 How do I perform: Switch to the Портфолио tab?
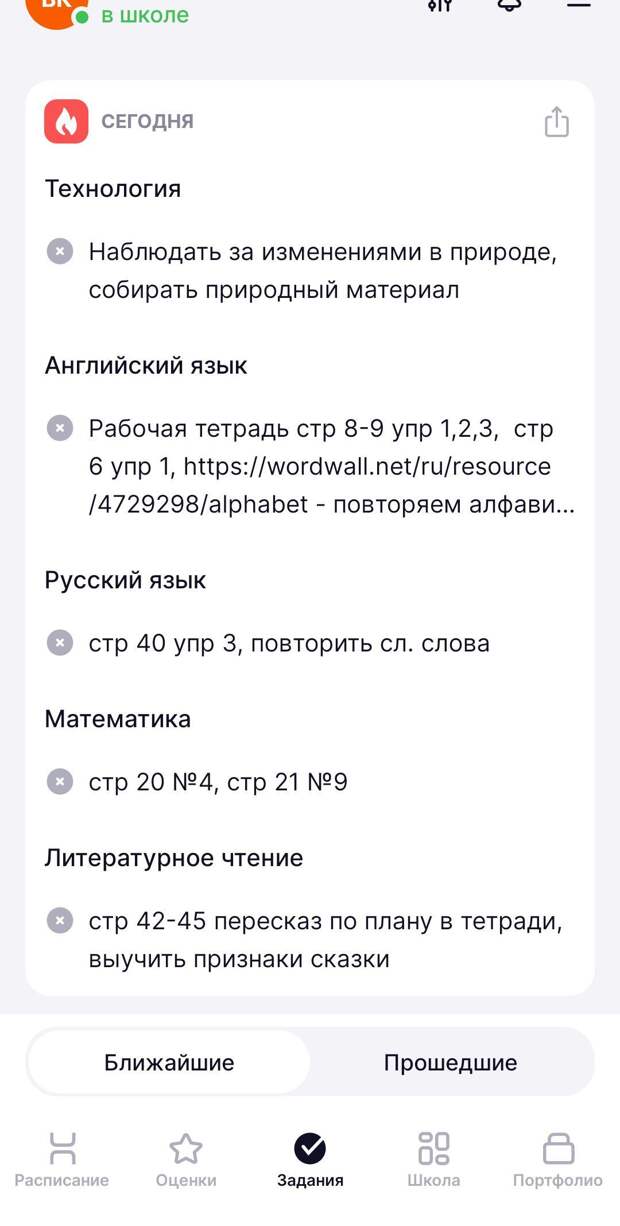click(558, 1160)
